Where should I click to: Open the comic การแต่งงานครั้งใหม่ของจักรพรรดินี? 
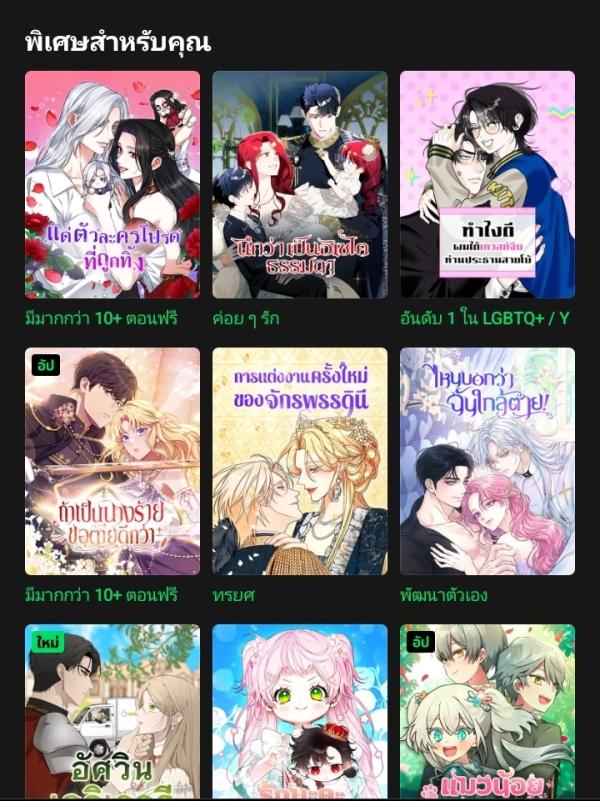click(300, 461)
